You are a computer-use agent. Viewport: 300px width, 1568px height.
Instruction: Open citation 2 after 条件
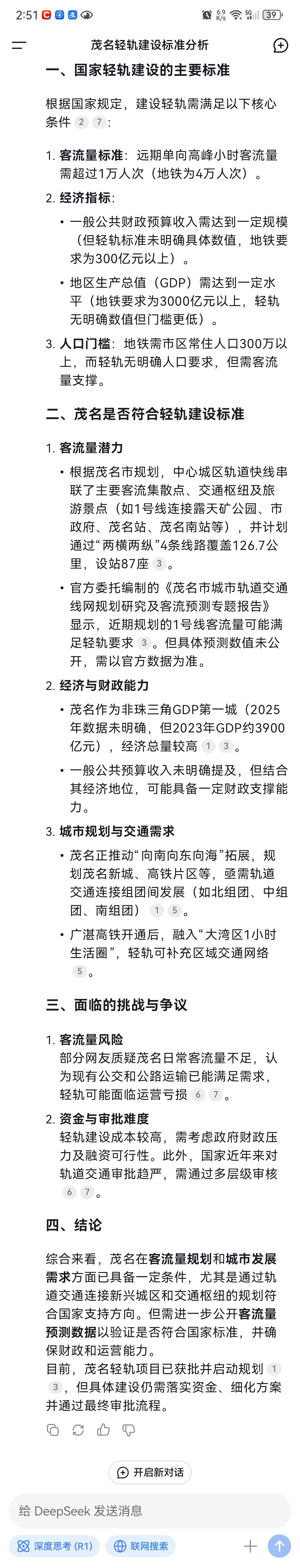(81, 122)
